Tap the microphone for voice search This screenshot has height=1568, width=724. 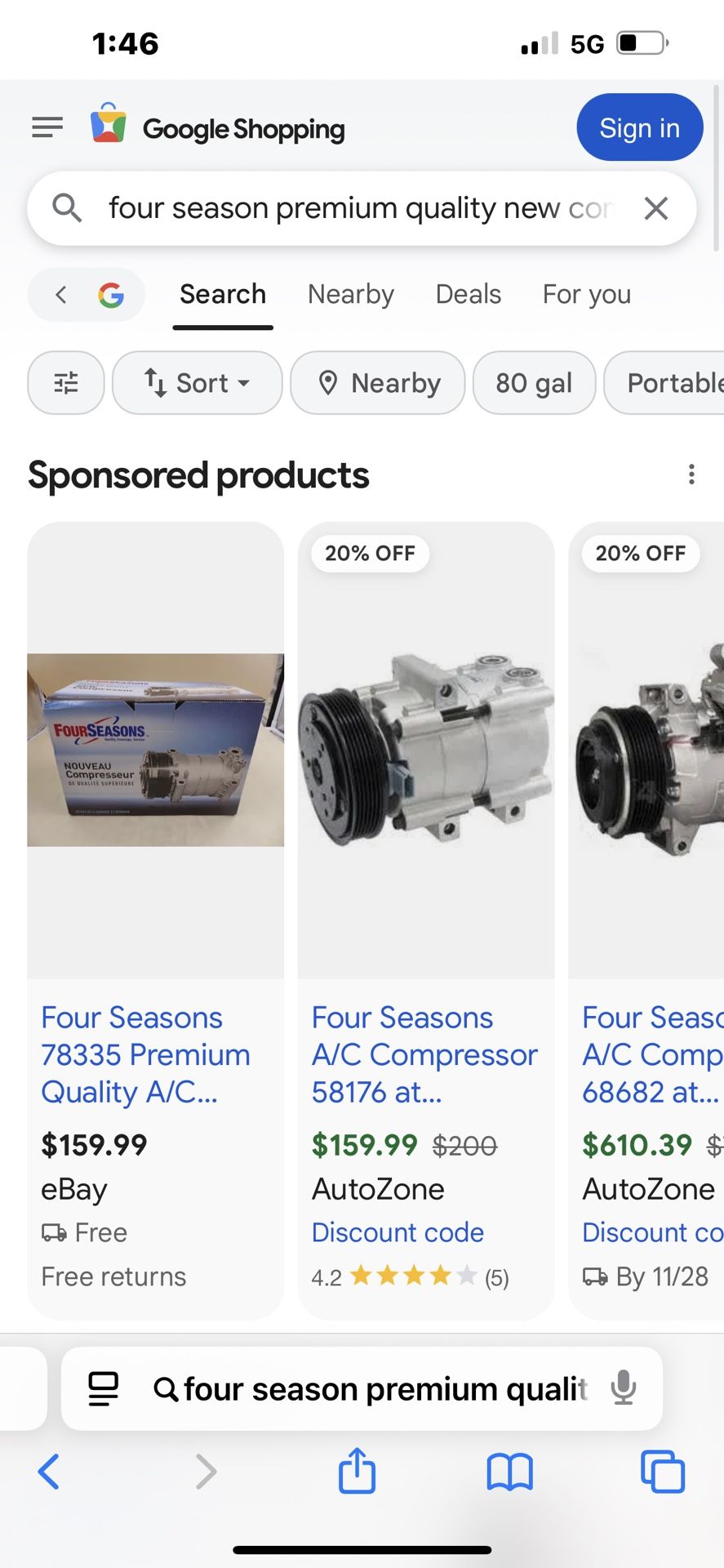(623, 1388)
